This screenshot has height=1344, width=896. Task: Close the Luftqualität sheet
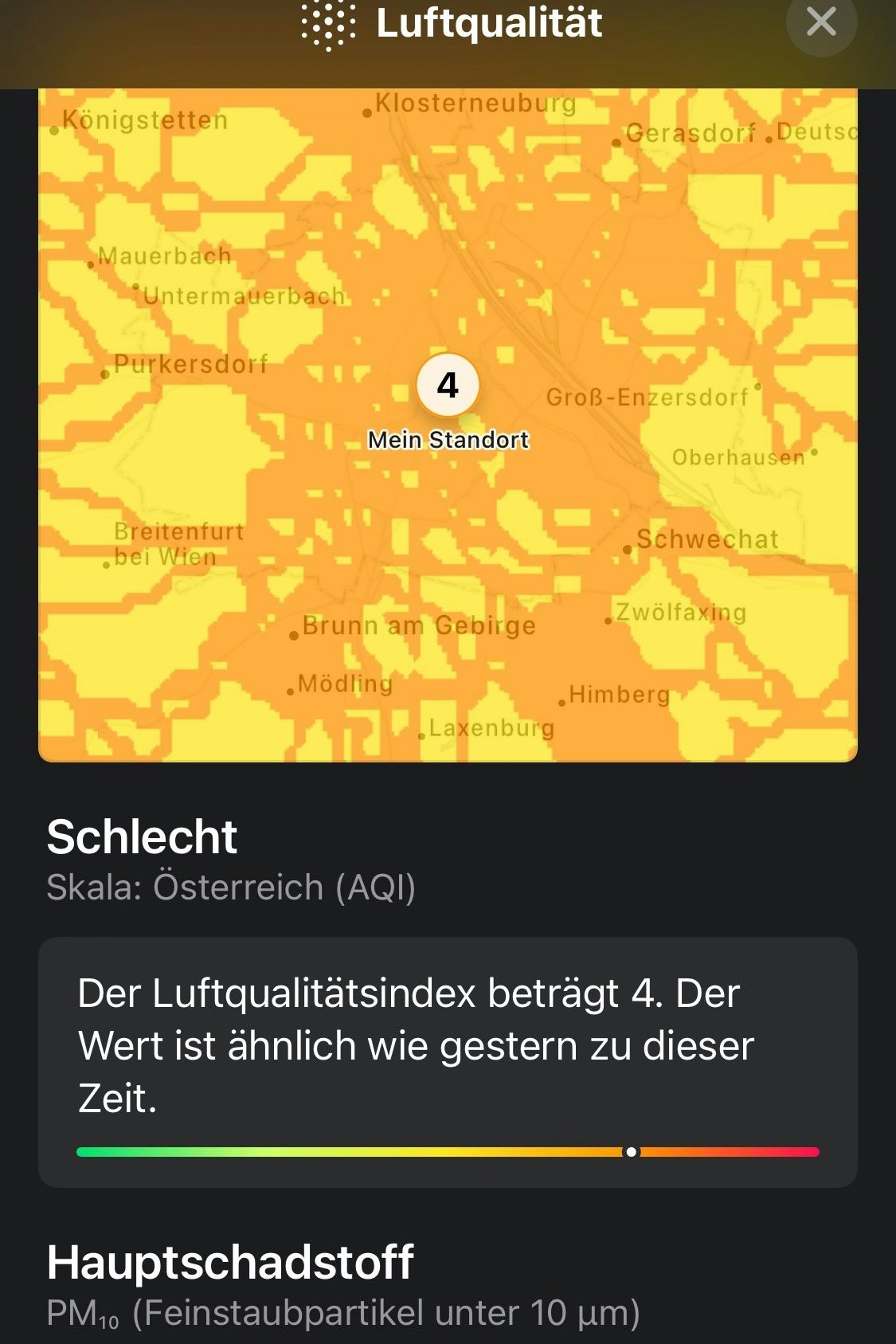click(821, 22)
